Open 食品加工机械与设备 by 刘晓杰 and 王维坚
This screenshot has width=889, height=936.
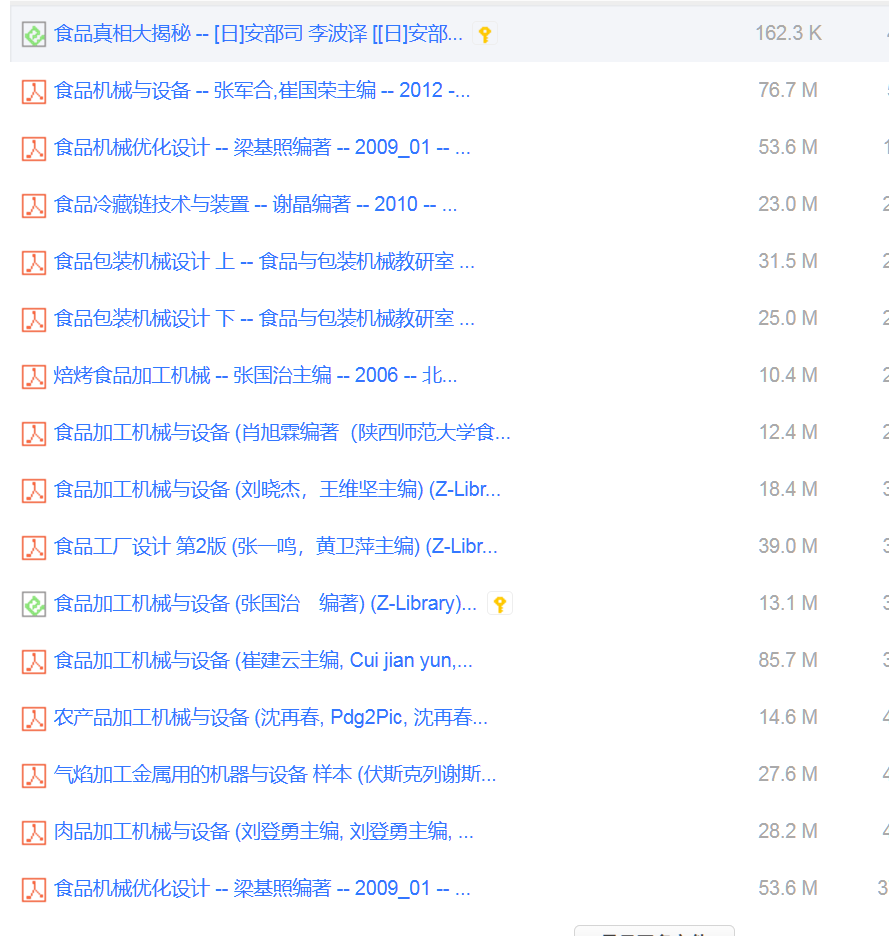277,490
